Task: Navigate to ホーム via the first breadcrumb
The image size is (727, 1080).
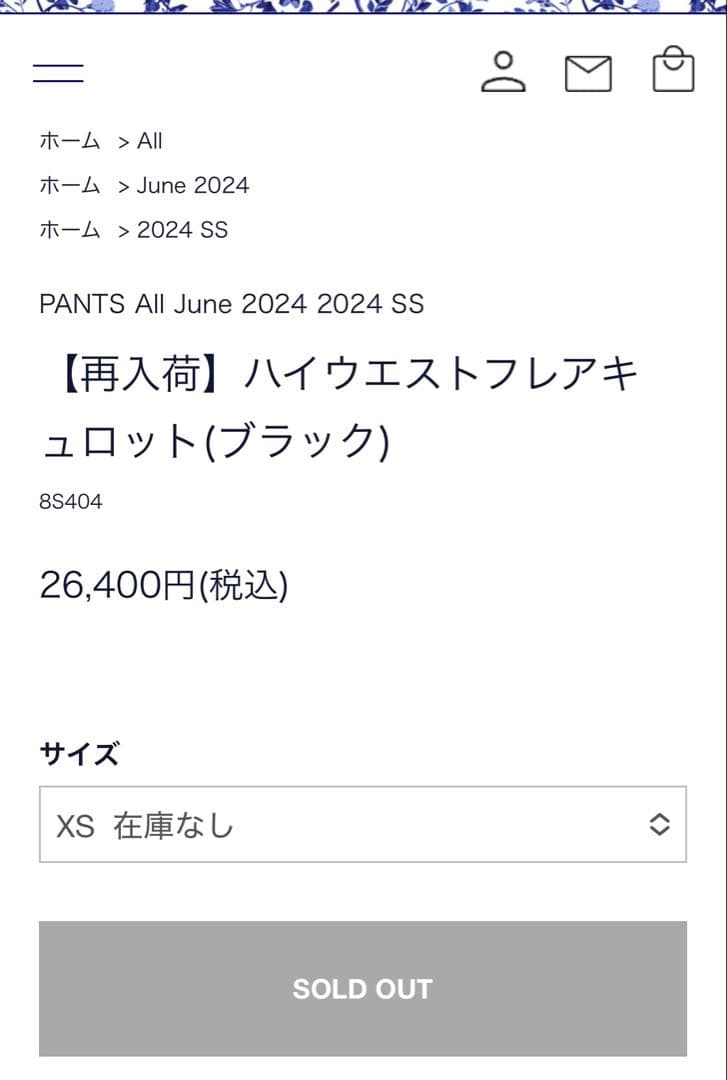Action: coord(70,141)
